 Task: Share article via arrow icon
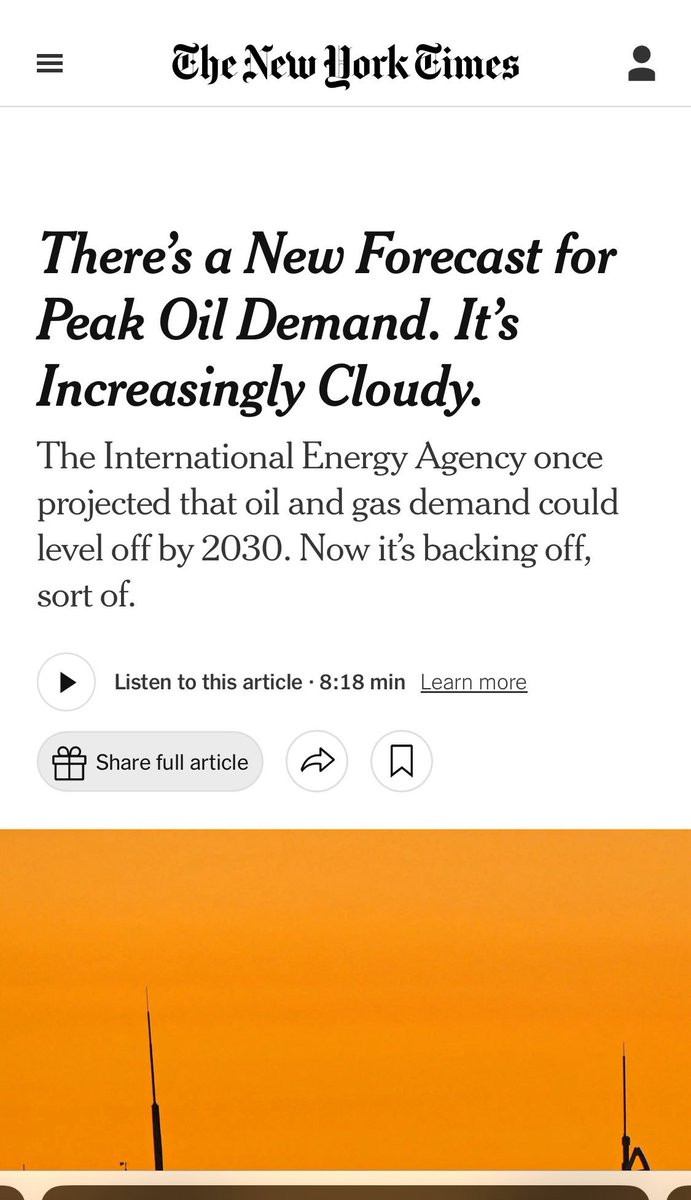coord(317,762)
